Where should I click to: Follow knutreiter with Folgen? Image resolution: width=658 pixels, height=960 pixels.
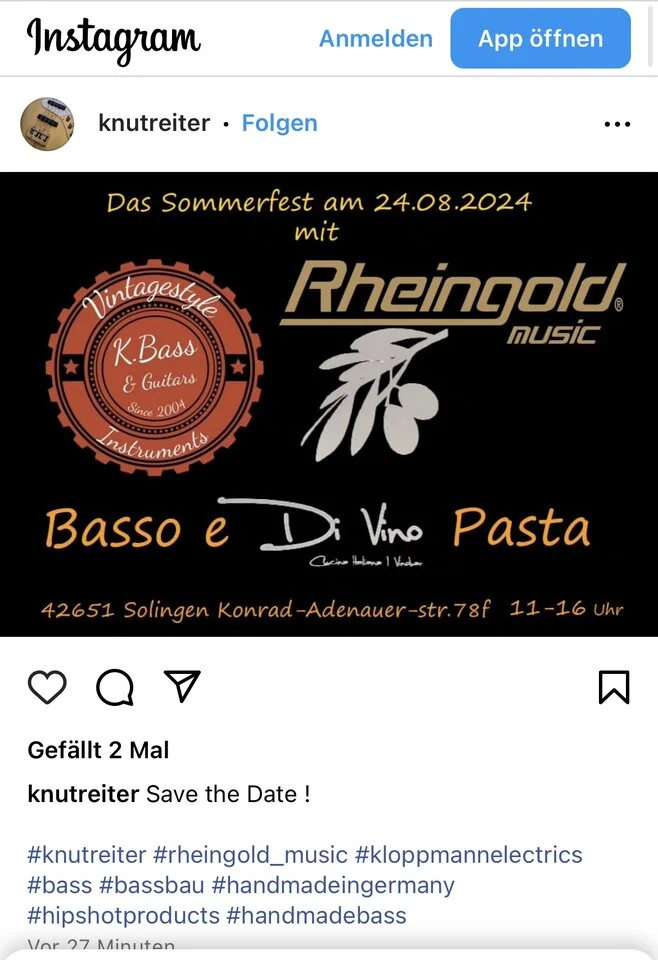[279, 123]
